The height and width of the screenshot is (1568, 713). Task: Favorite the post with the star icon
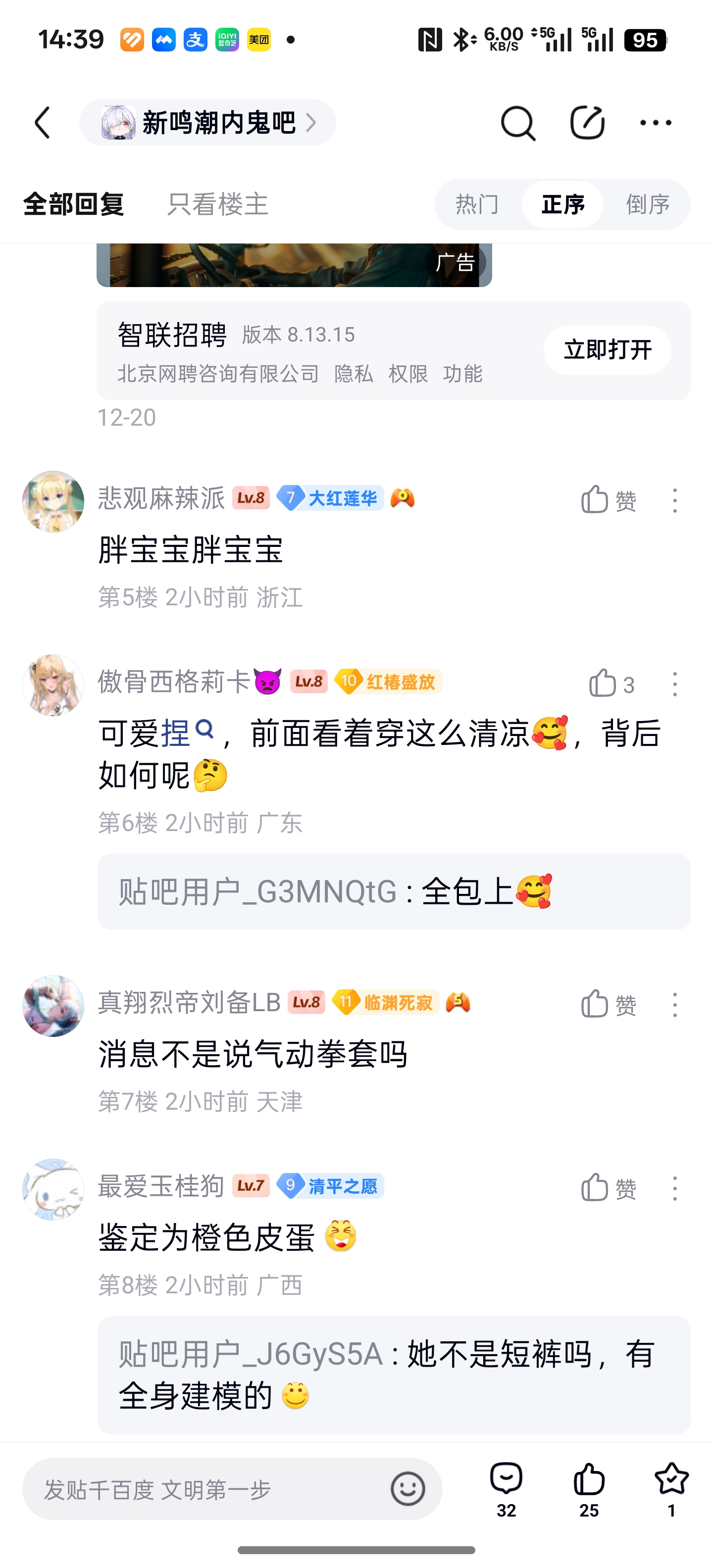click(x=671, y=1488)
